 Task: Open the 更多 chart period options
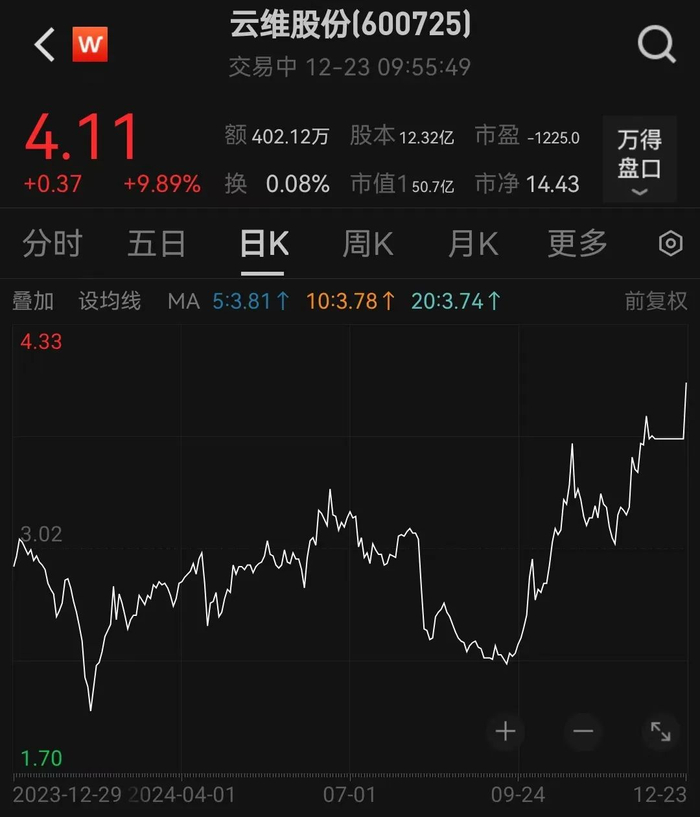click(x=577, y=243)
